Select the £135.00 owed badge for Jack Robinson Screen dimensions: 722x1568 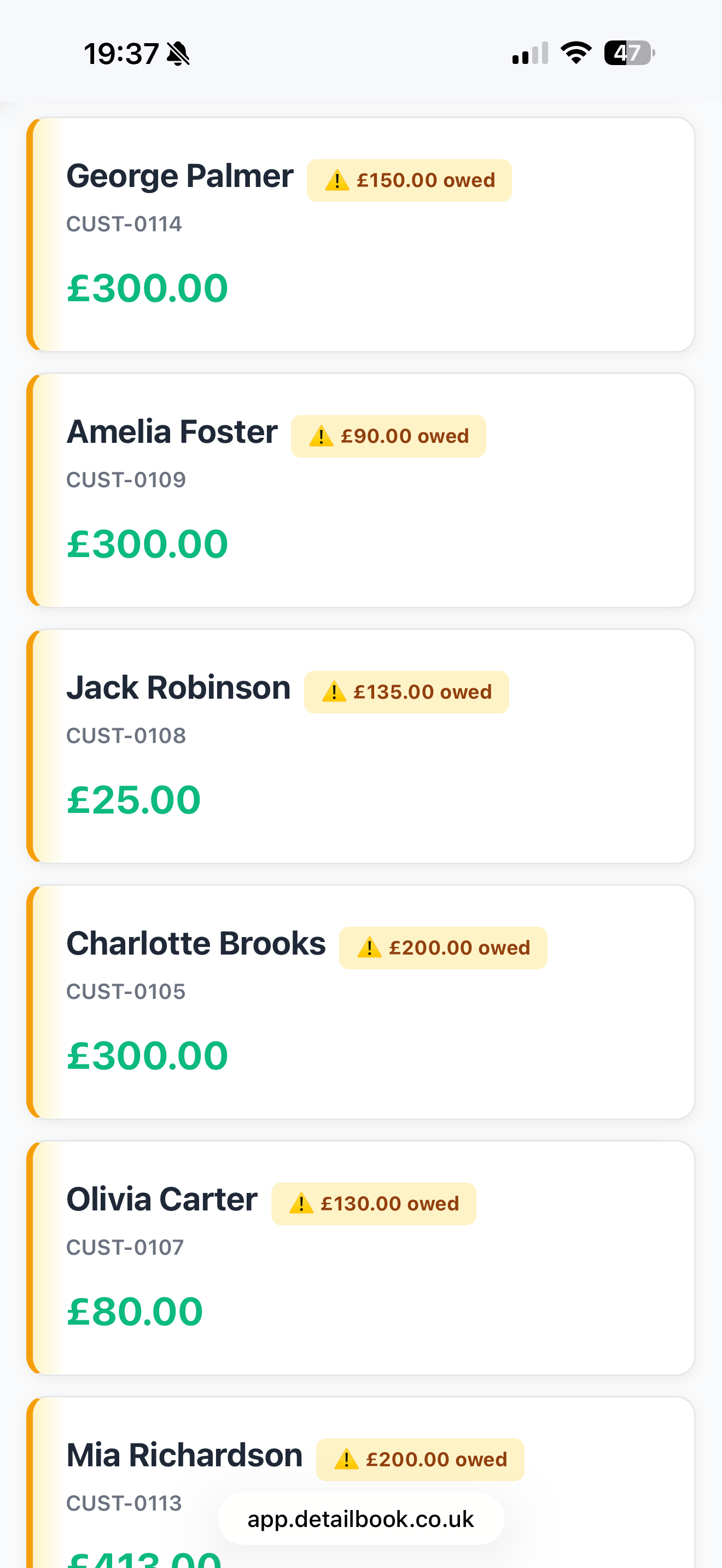pos(406,692)
